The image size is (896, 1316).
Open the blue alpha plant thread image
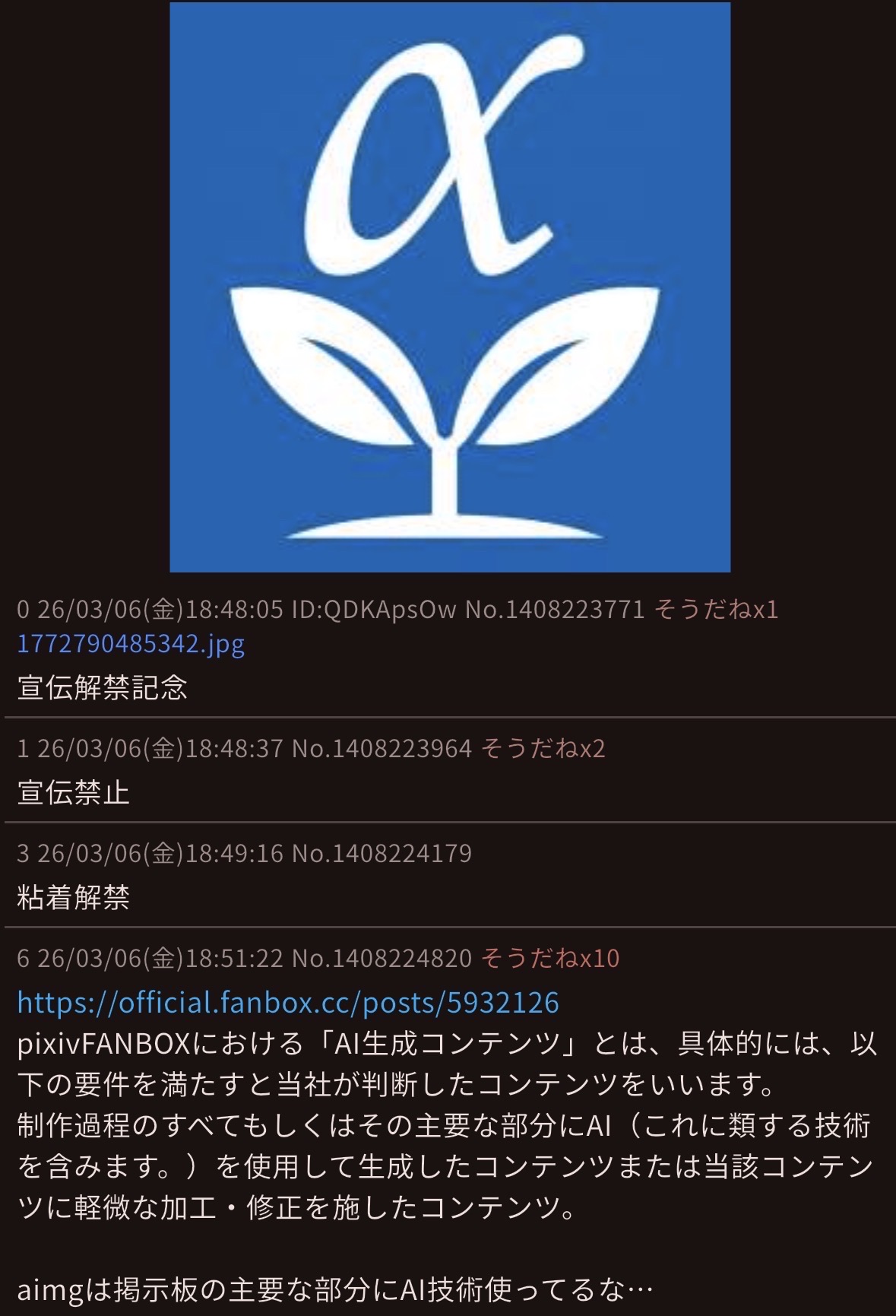pyautogui.click(x=449, y=287)
